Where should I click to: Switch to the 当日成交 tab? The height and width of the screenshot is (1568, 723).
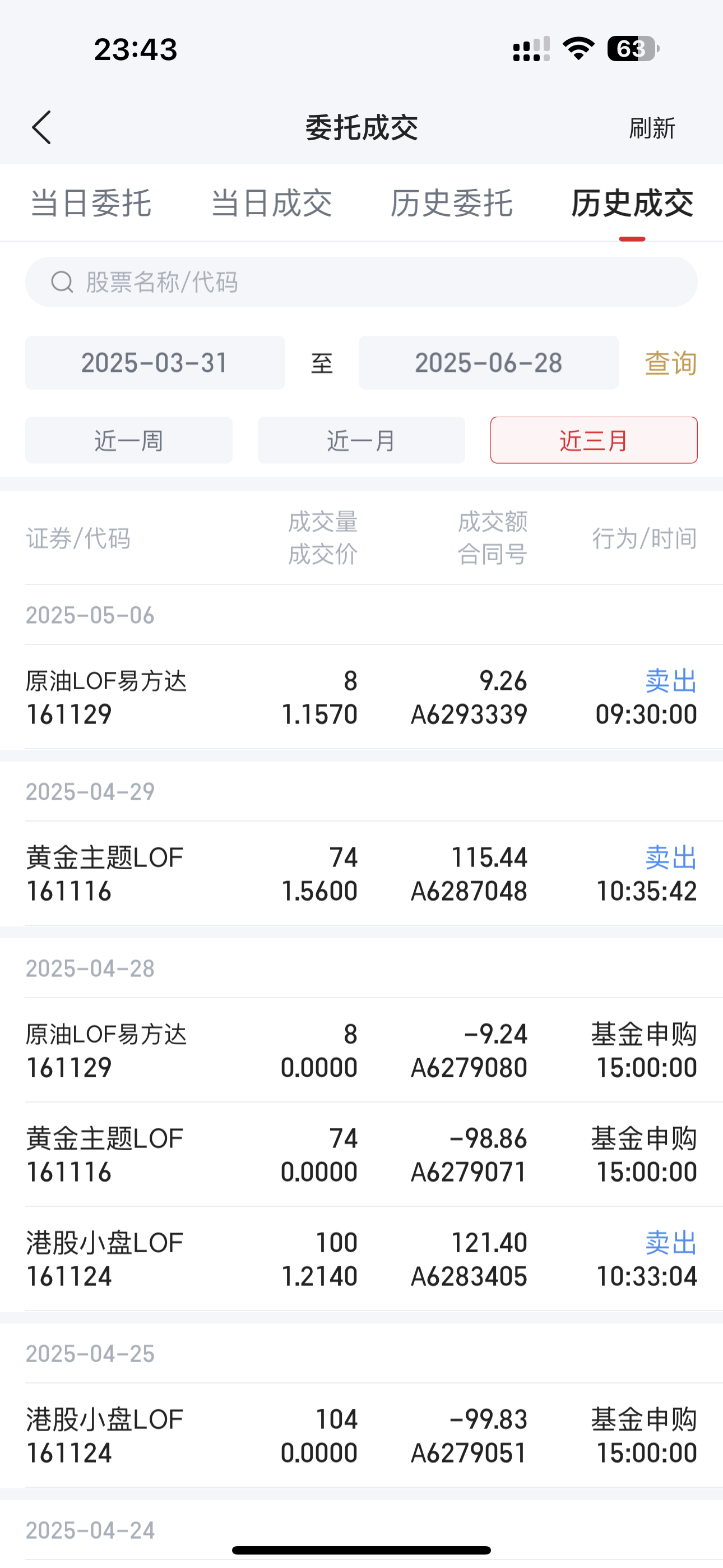click(271, 204)
